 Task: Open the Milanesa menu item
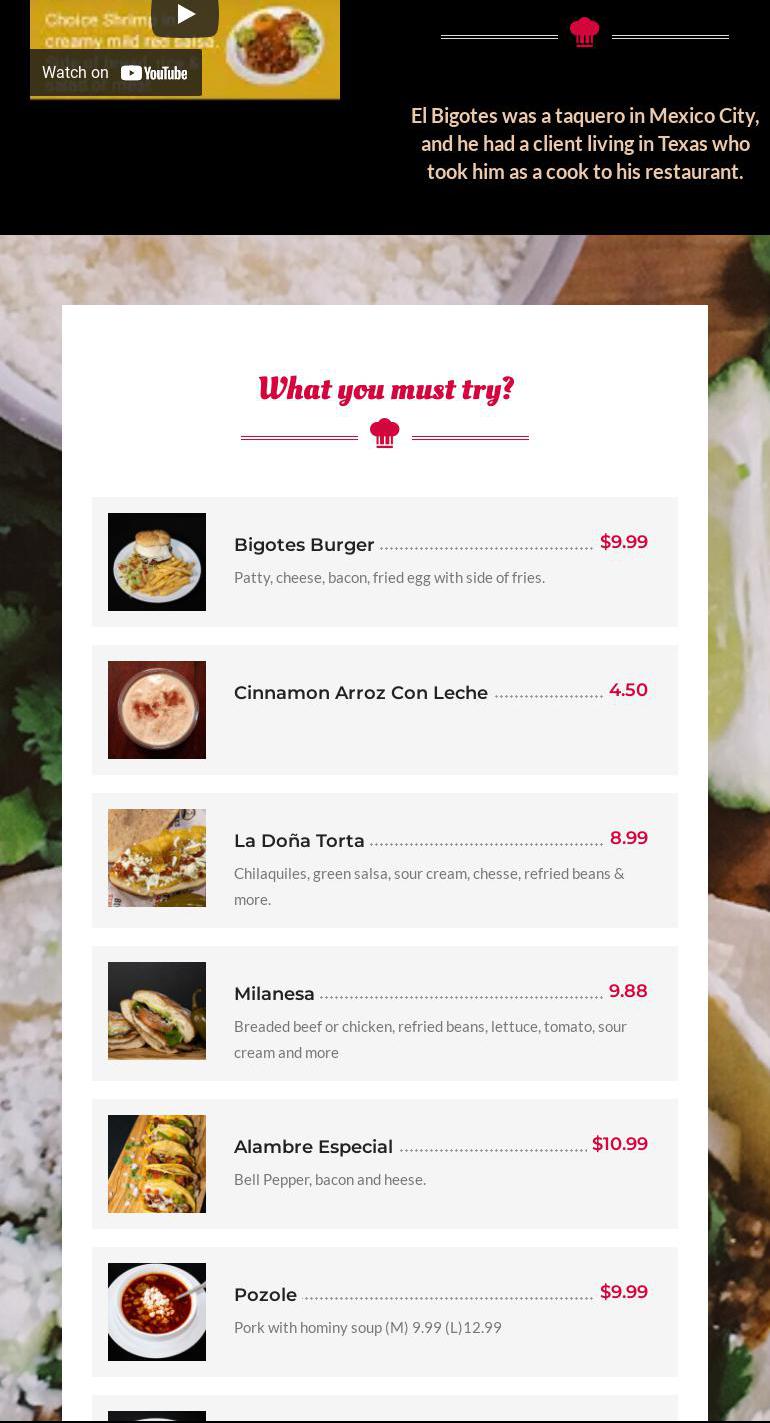(274, 994)
